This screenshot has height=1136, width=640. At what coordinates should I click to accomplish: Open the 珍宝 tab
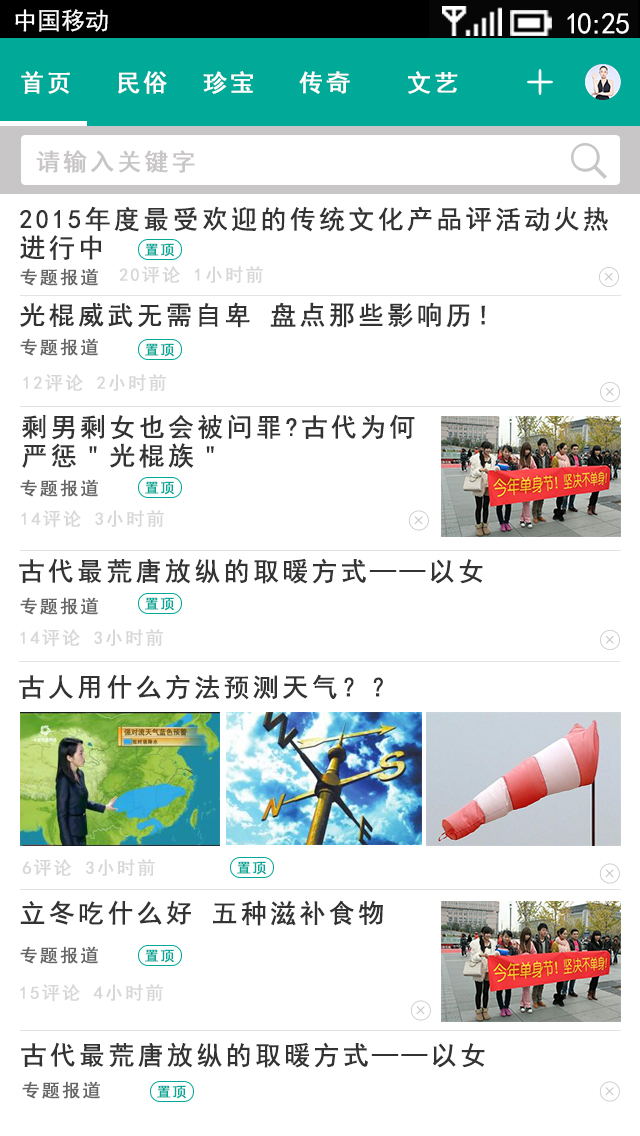(x=228, y=83)
